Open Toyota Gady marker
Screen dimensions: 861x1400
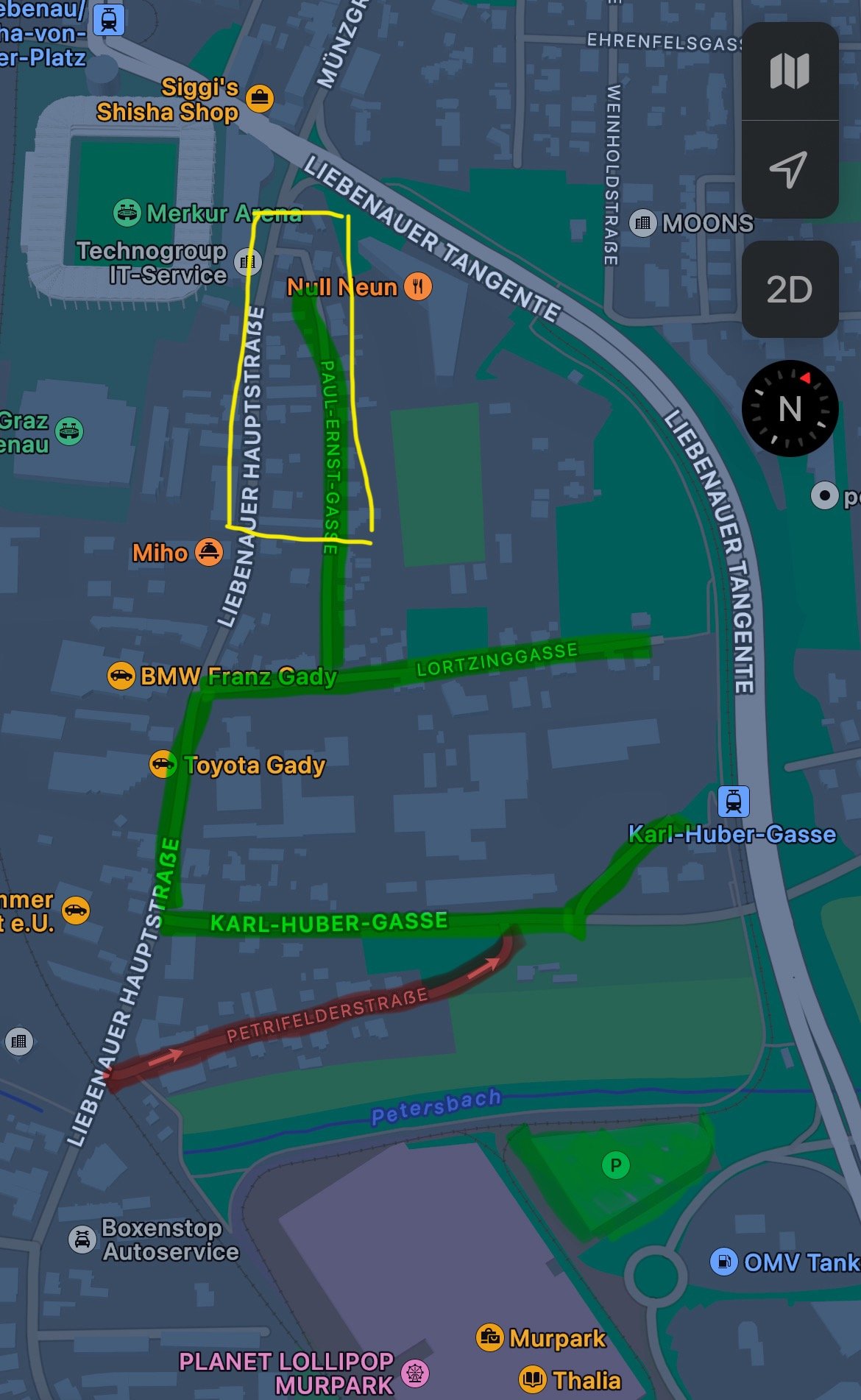pyautogui.click(x=163, y=764)
